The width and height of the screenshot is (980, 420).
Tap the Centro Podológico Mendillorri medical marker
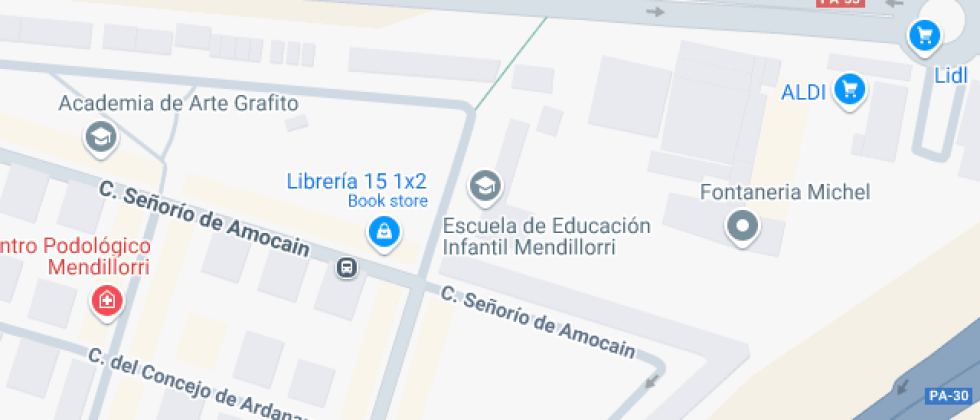click(x=106, y=299)
